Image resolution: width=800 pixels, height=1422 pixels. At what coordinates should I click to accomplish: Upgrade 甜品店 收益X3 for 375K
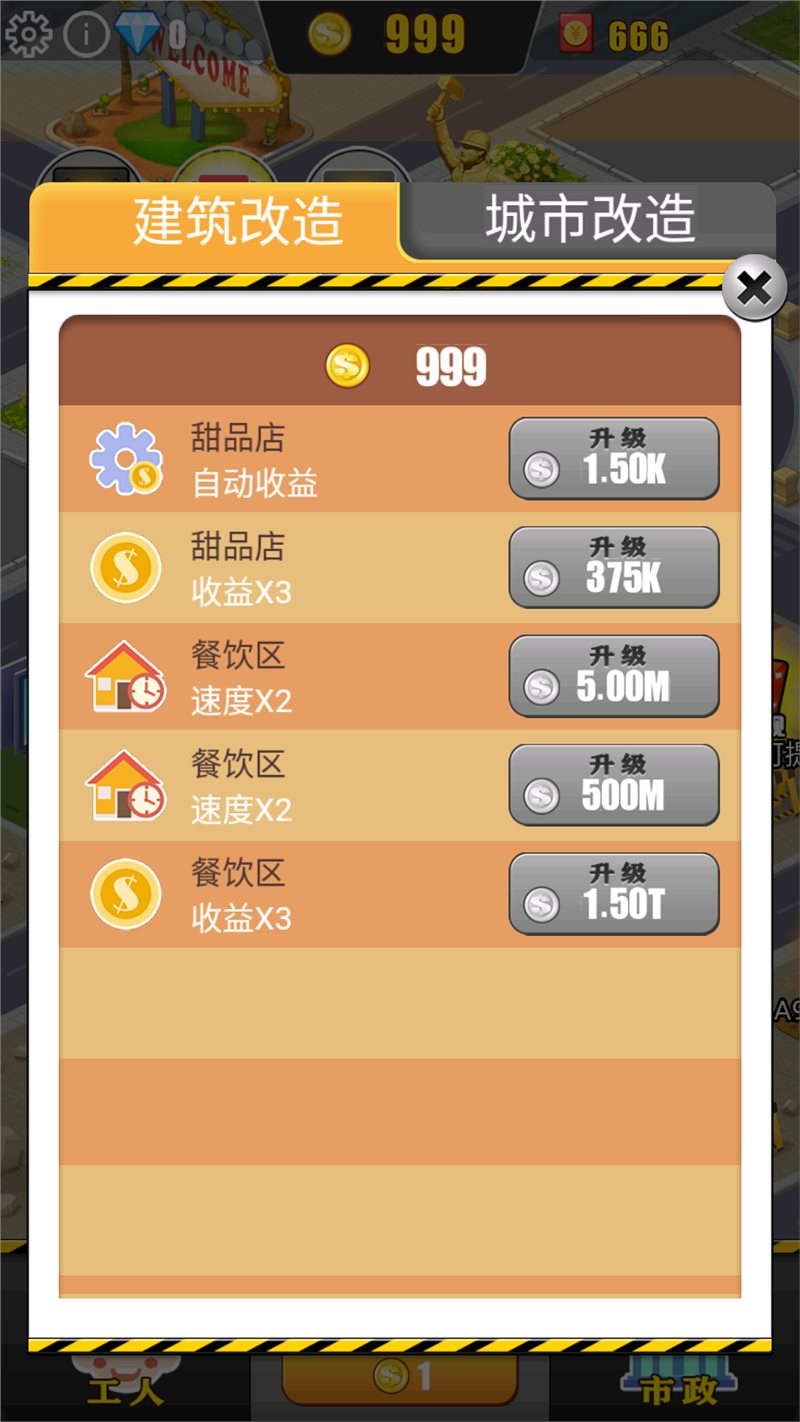click(614, 568)
